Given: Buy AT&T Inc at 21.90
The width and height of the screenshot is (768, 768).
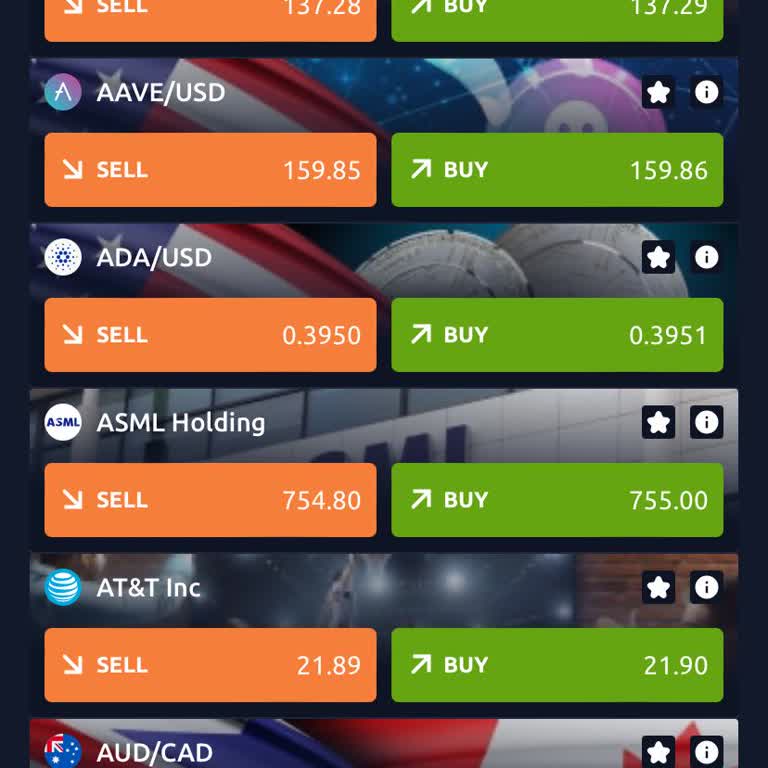Looking at the screenshot, I should coord(557,665).
